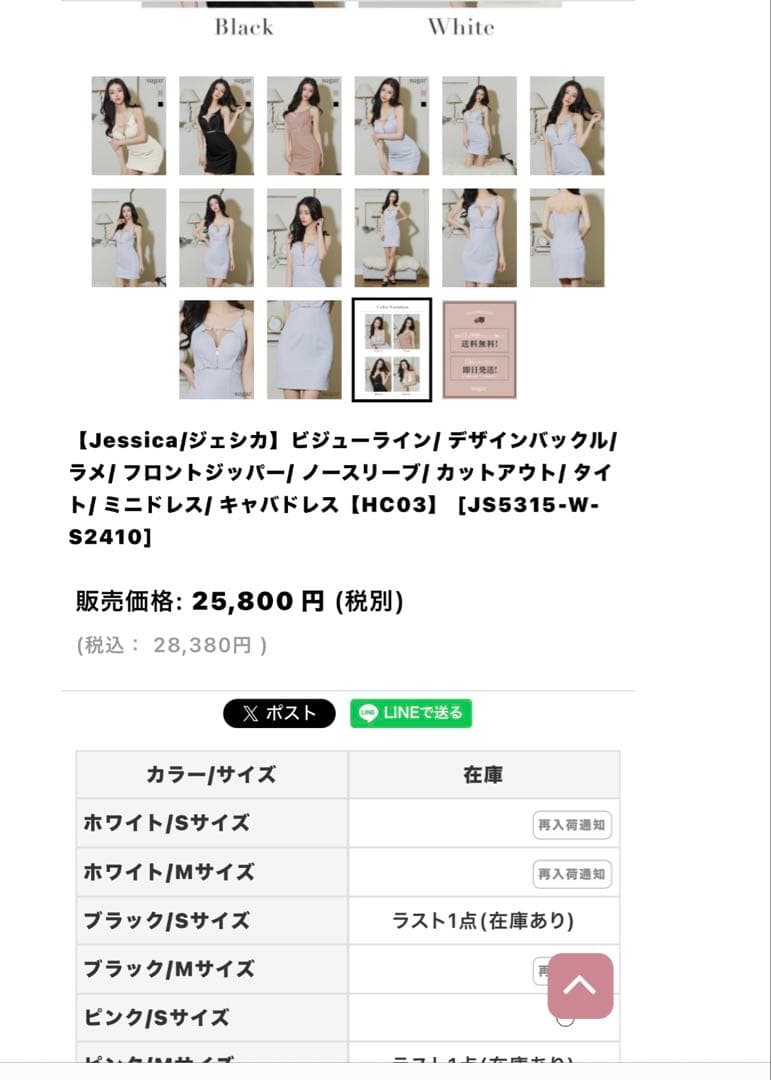The width and height of the screenshot is (771, 1080).
Task: View the cream dress thumbnail
Action: 129,126
